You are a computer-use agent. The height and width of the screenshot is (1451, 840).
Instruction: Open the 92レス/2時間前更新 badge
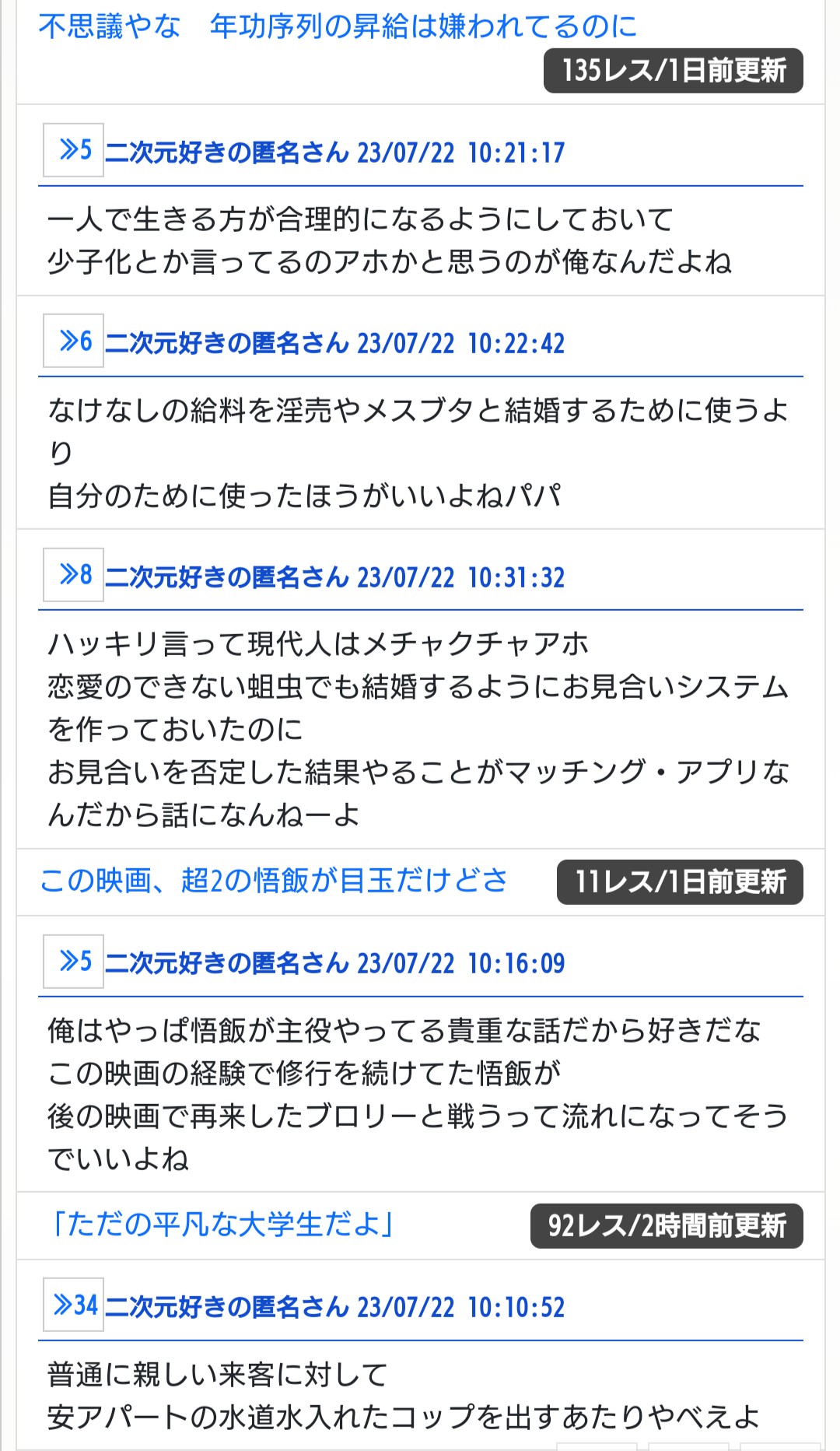(x=666, y=1226)
